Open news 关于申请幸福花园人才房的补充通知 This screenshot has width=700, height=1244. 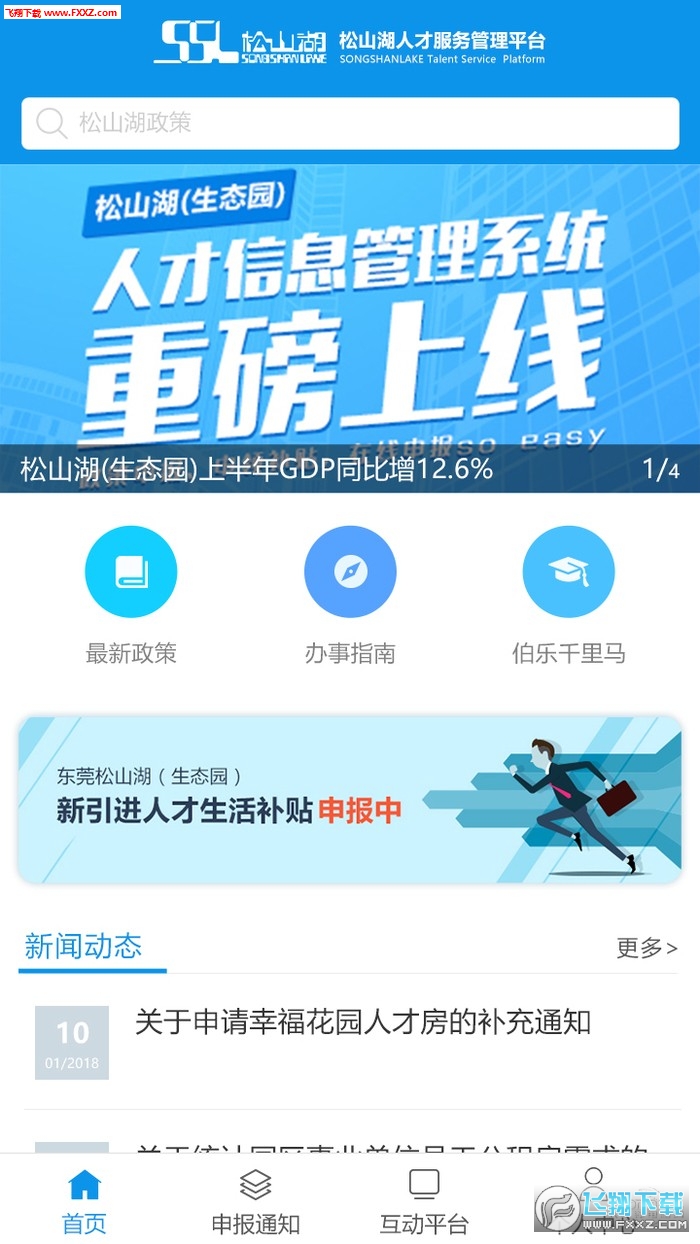tap(363, 1023)
